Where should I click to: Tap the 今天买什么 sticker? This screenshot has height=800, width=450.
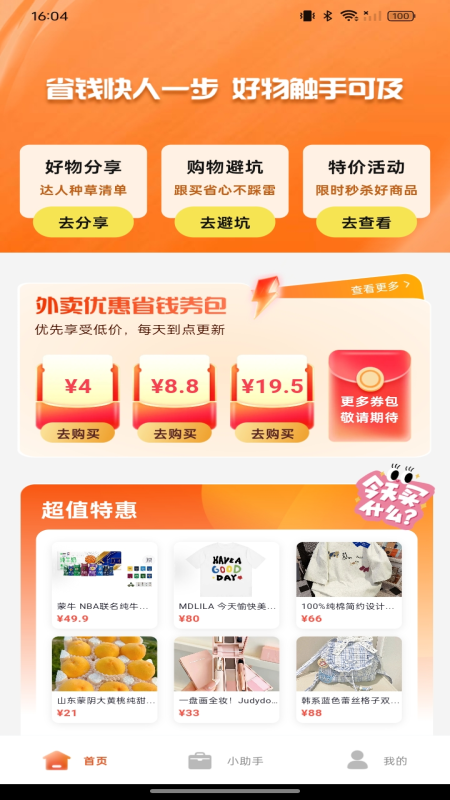click(x=394, y=497)
